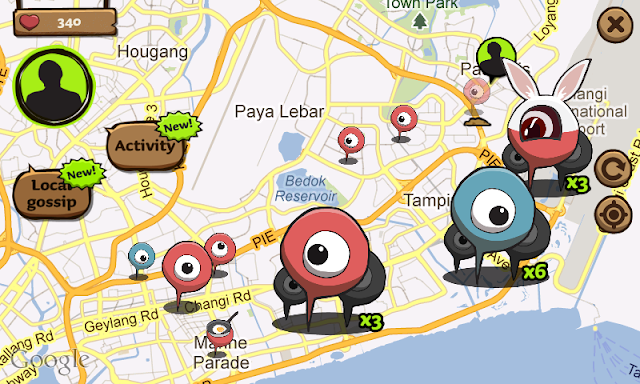
Task: Tap the frying pan marker at Marine Parade
Action: point(220,334)
